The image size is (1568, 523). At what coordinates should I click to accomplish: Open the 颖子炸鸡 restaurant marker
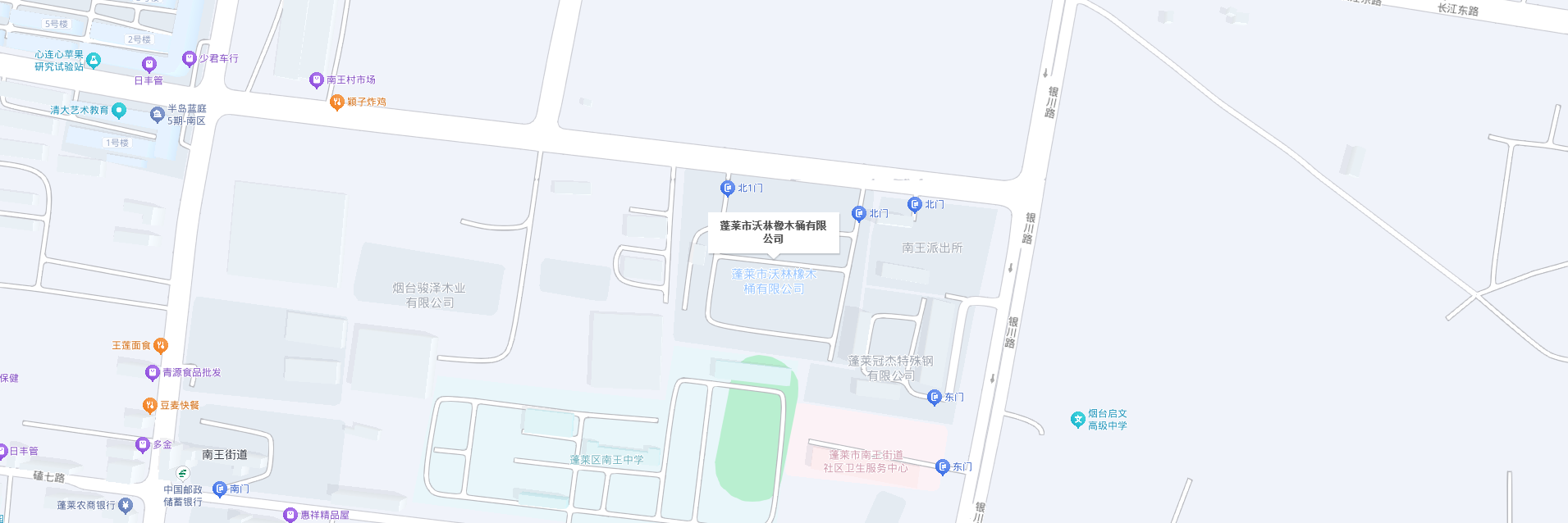[336, 102]
